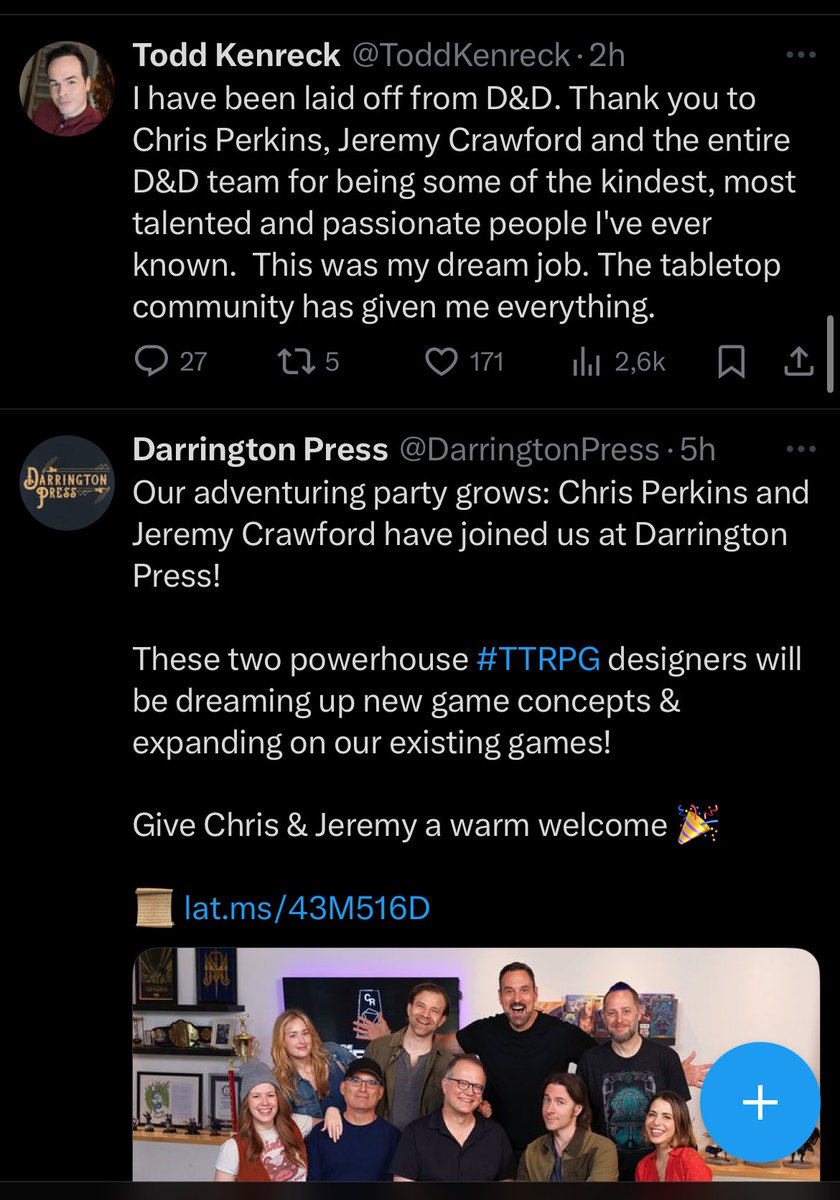
Task: Share Todd Kenreck's tweet
Action: click(x=798, y=362)
